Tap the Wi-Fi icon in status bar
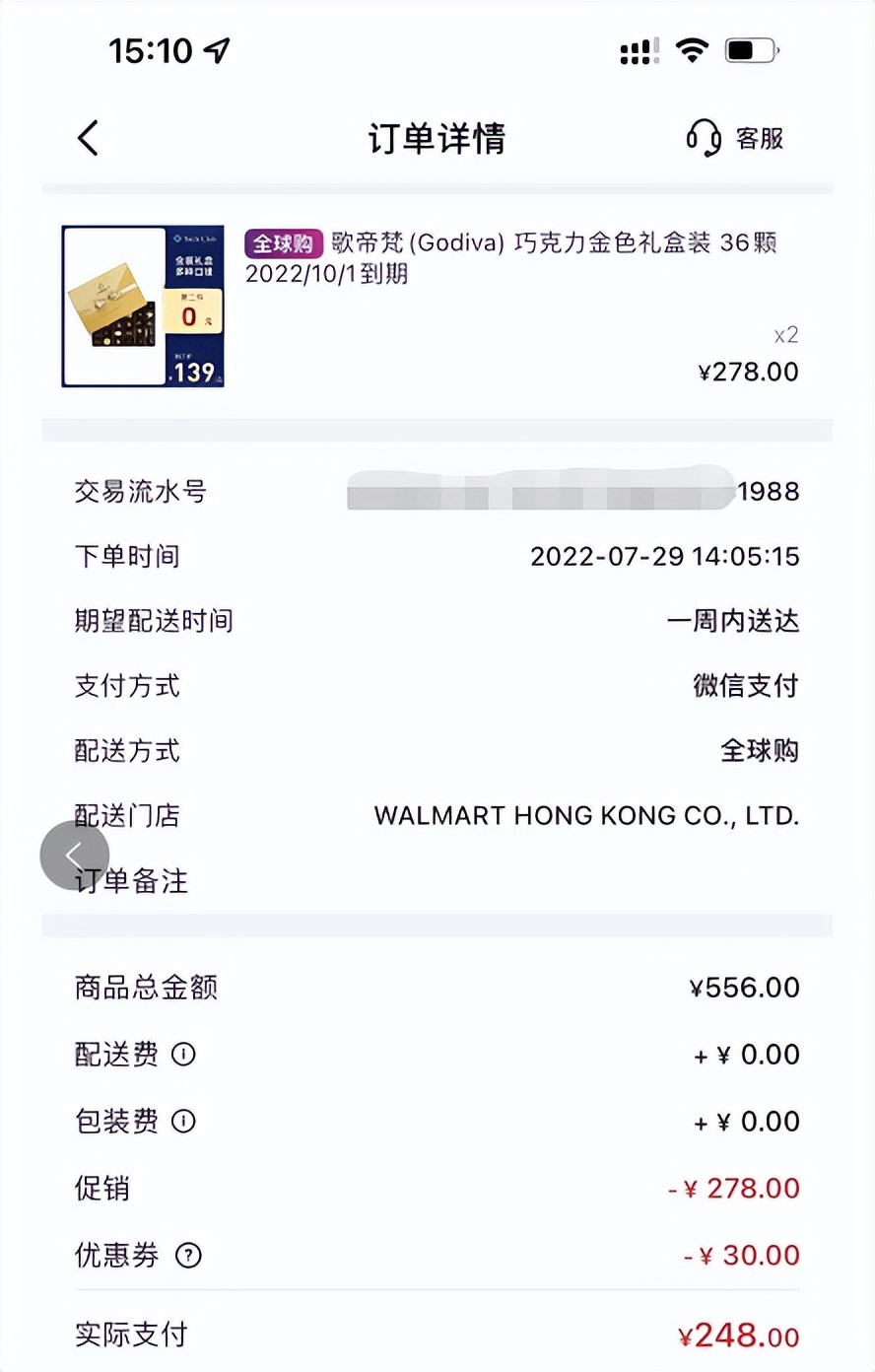This screenshot has width=875, height=1372. (692, 51)
